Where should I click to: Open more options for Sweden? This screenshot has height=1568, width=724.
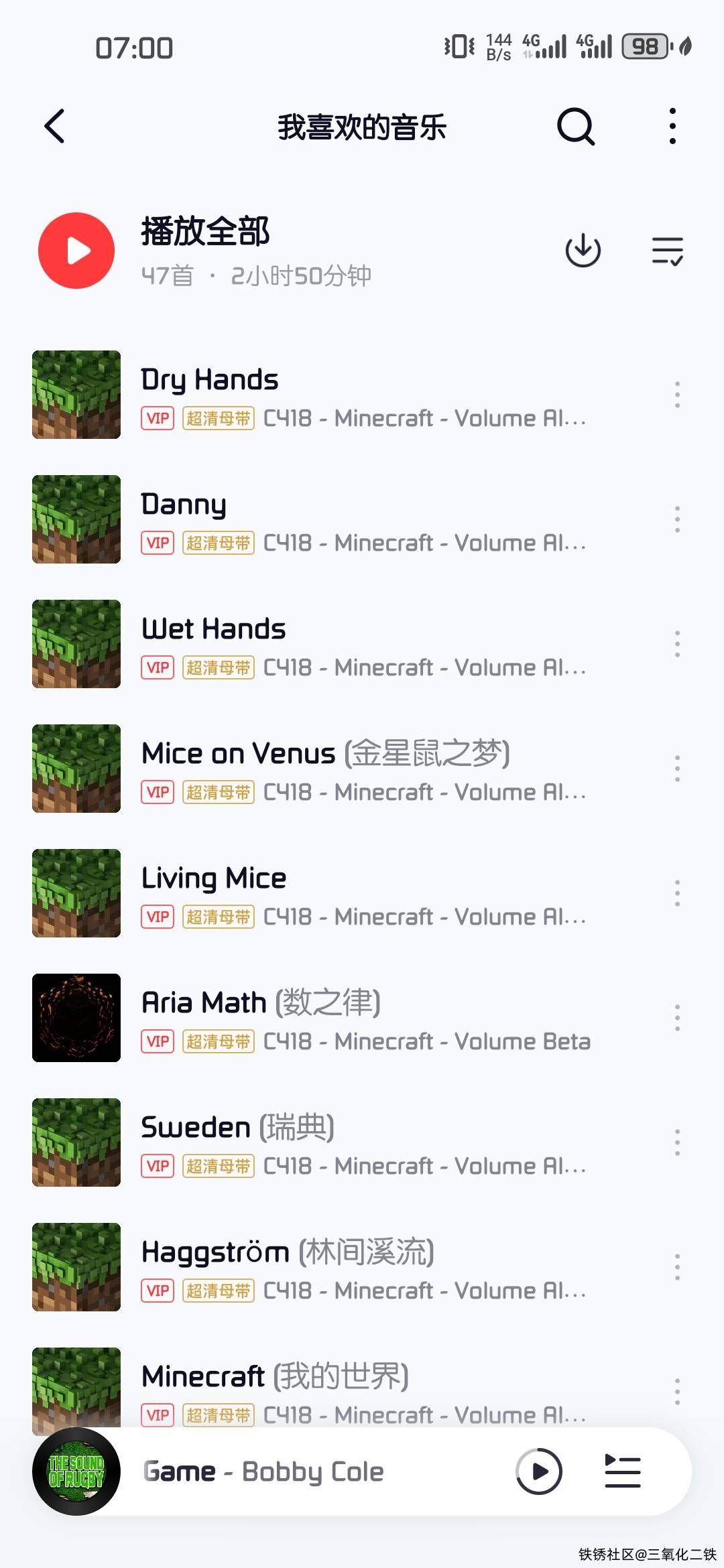coord(677,1142)
